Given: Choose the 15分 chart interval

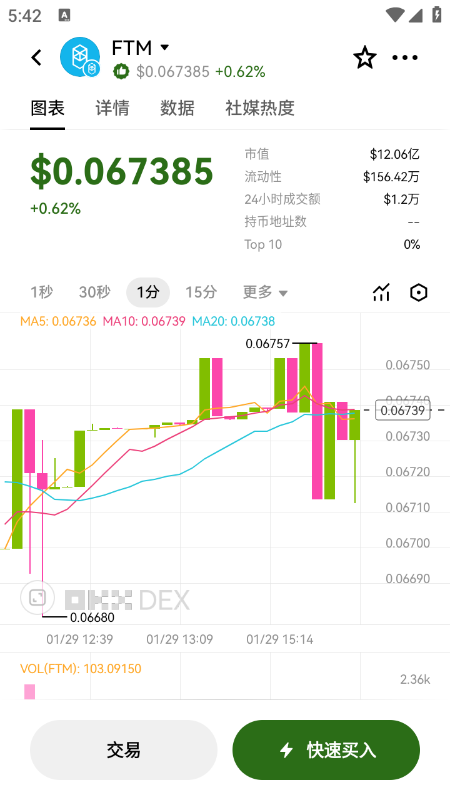Looking at the screenshot, I should [201, 292].
